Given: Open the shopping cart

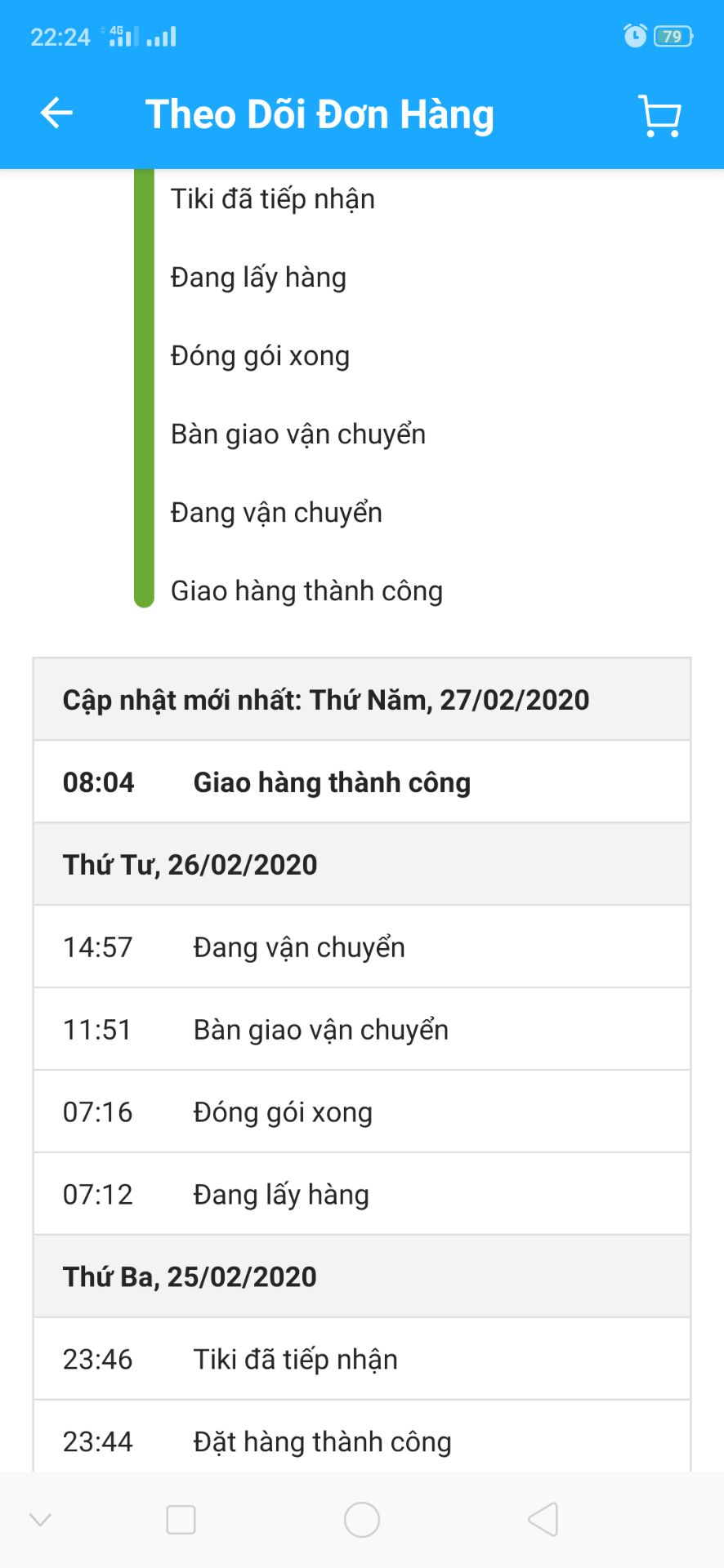Looking at the screenshot, I should [659, 116].
